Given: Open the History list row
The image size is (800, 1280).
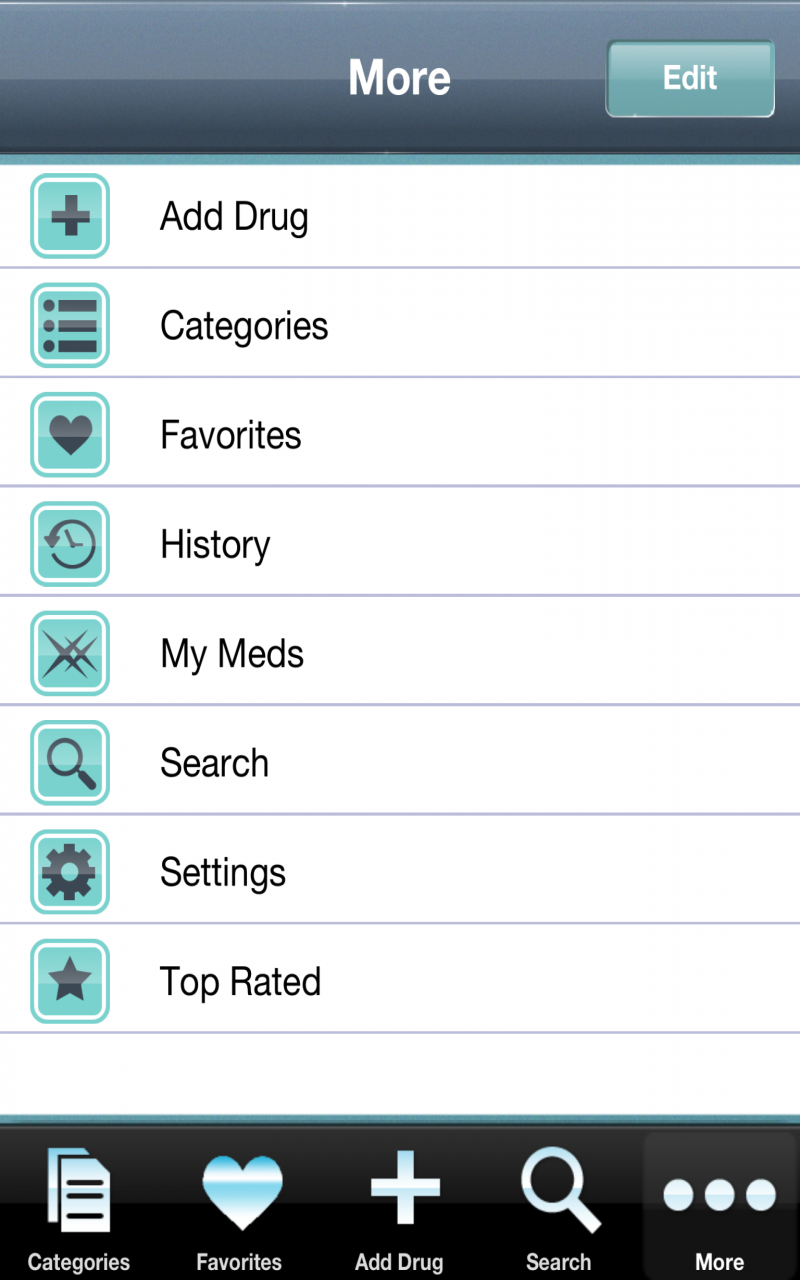Looking at the screenshot, I should pyautogui.click(x=400, y=543).
